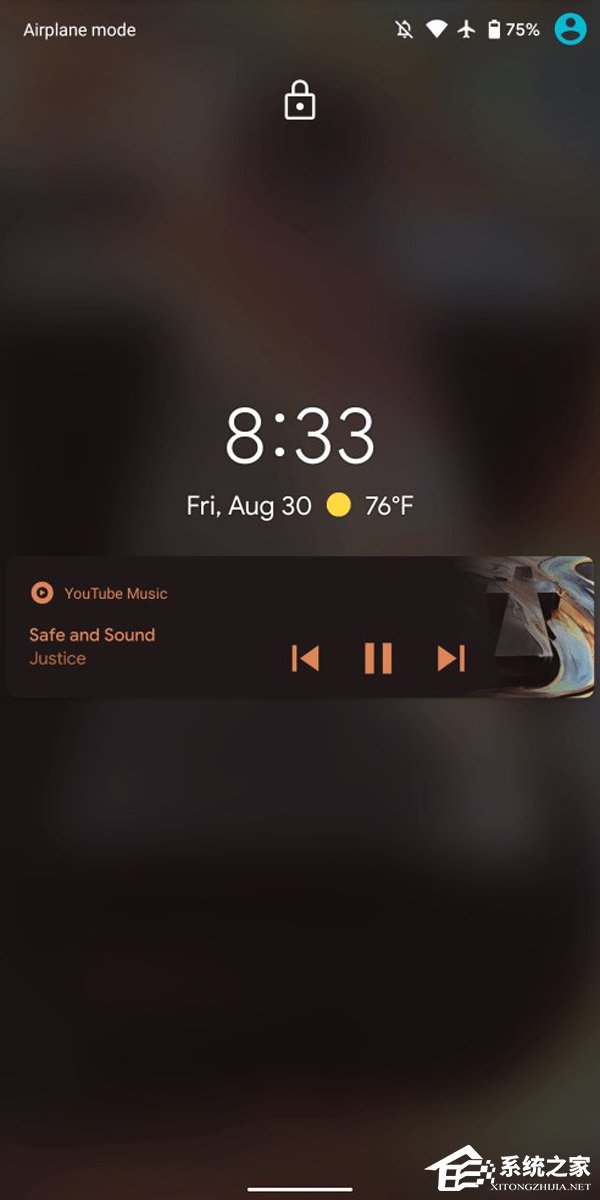Skip to the next track
The image size is (600, 1200).
451,658
